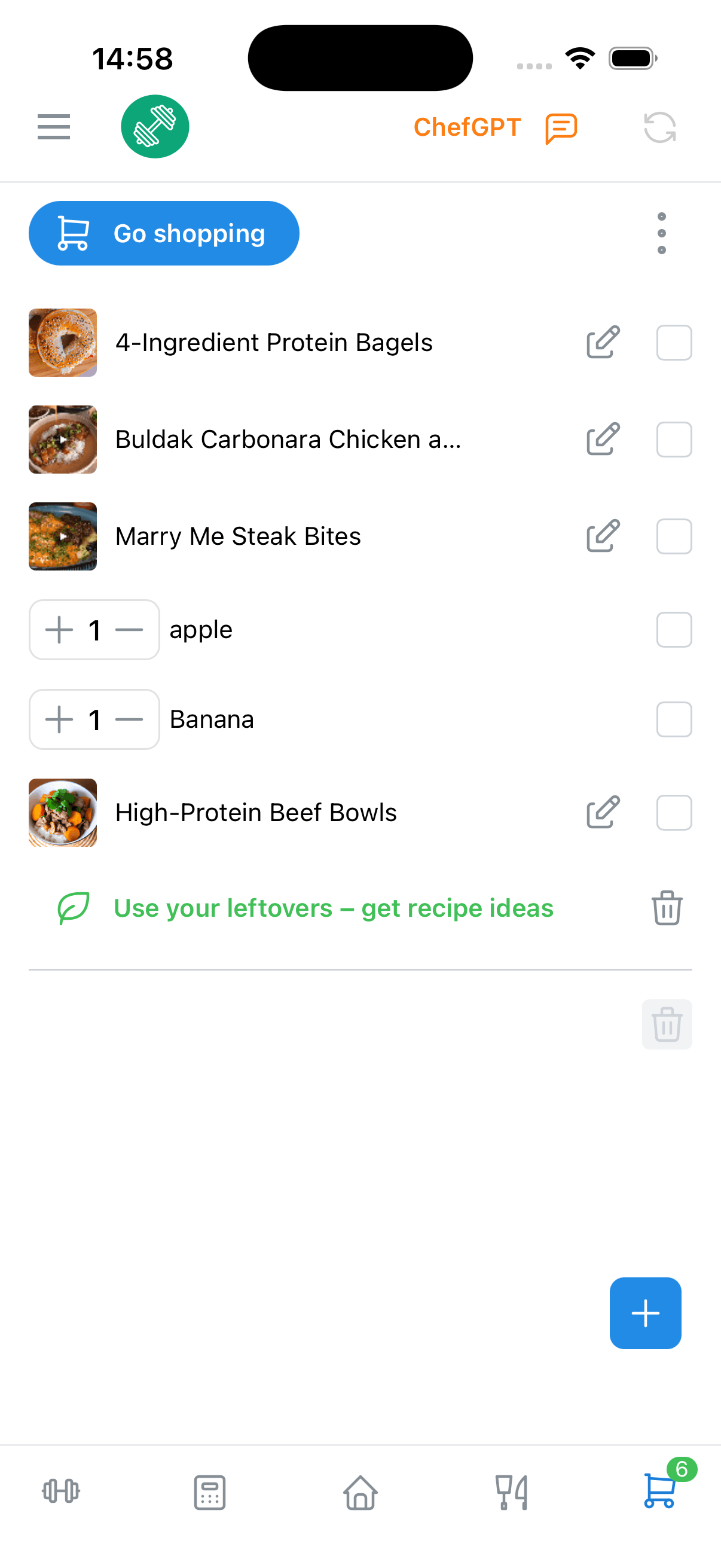
Task: Select ChefGPT in the top bar
Action: click(x=466, y=127)
